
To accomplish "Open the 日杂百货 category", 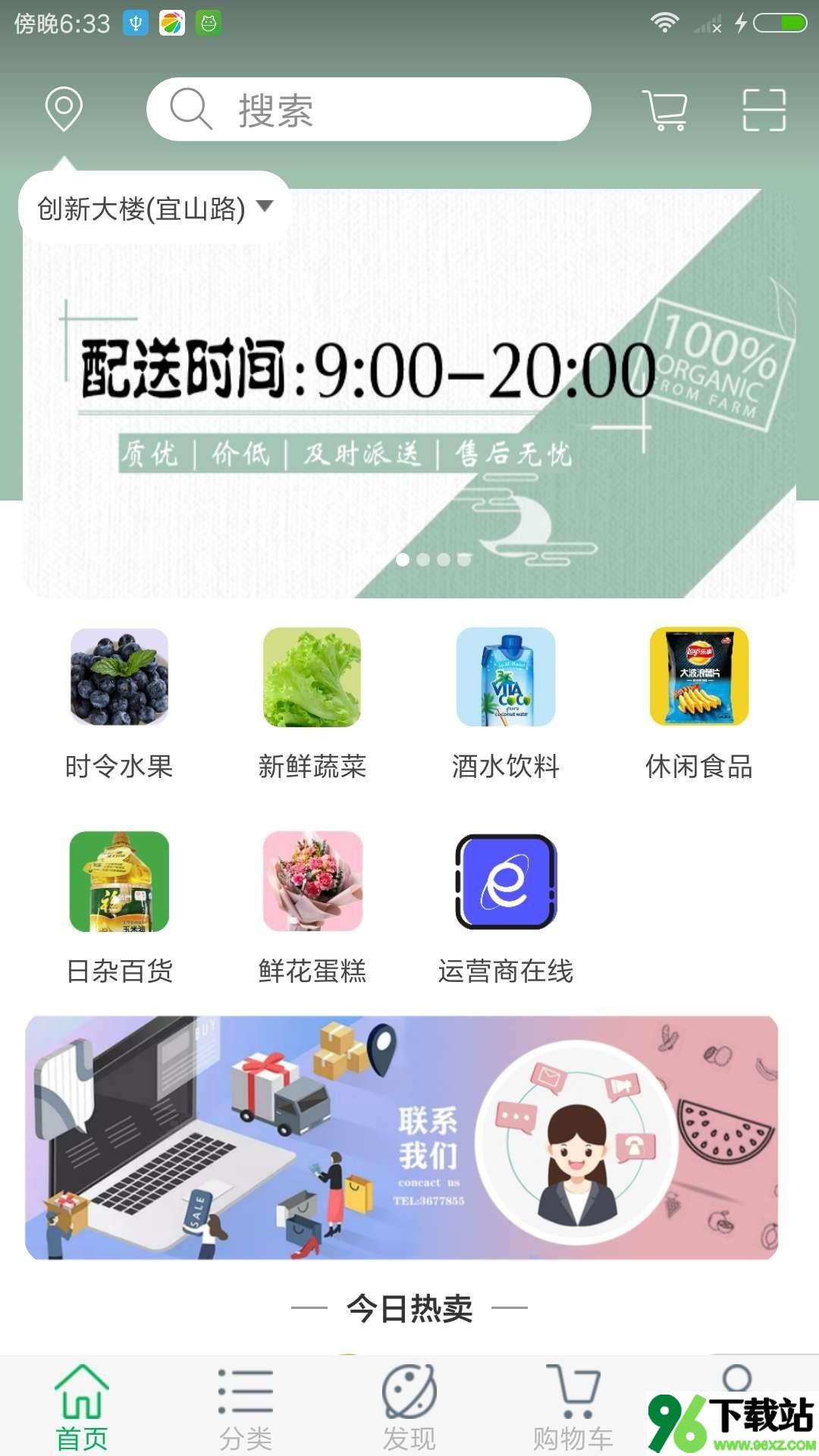I will 119,907.
